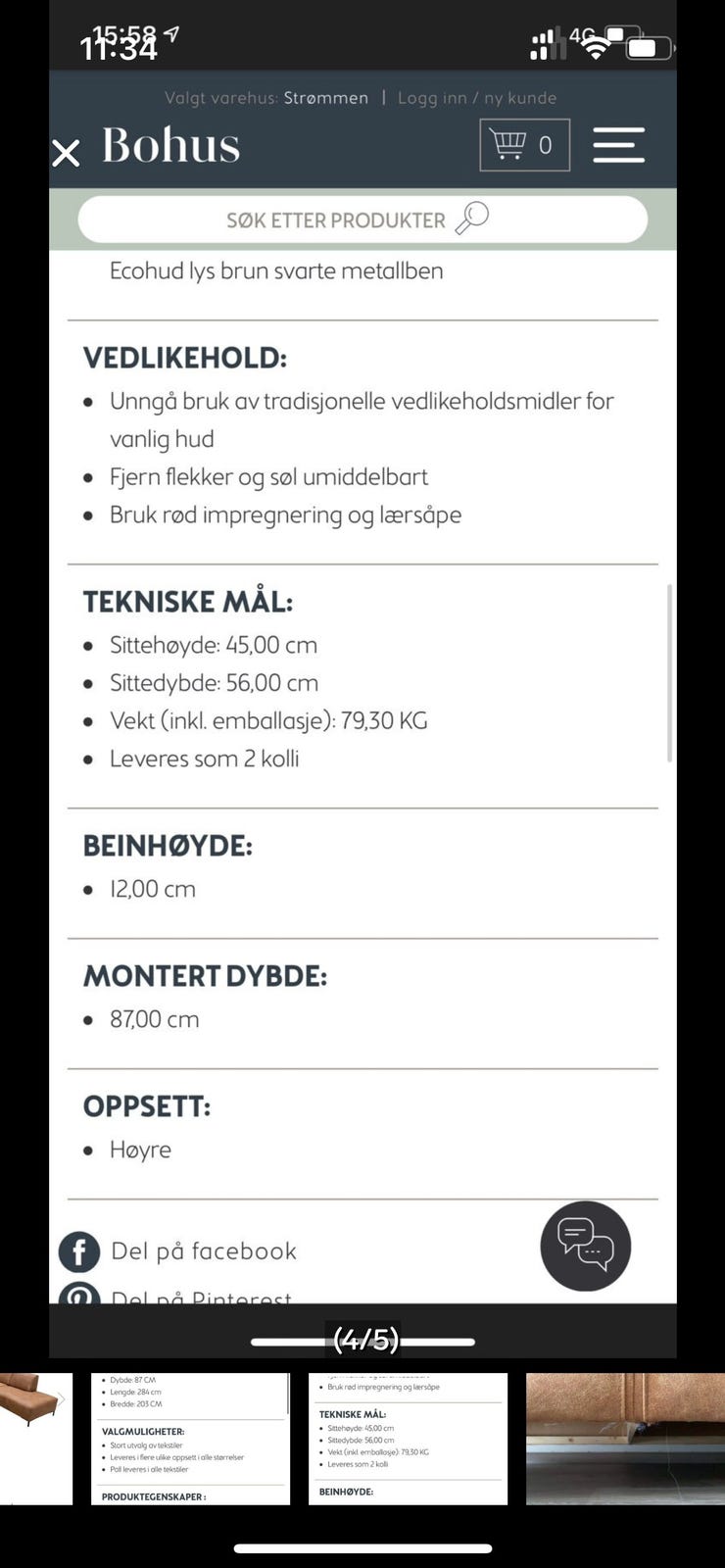Click the magnifying glass search icon

coord(473,219)
